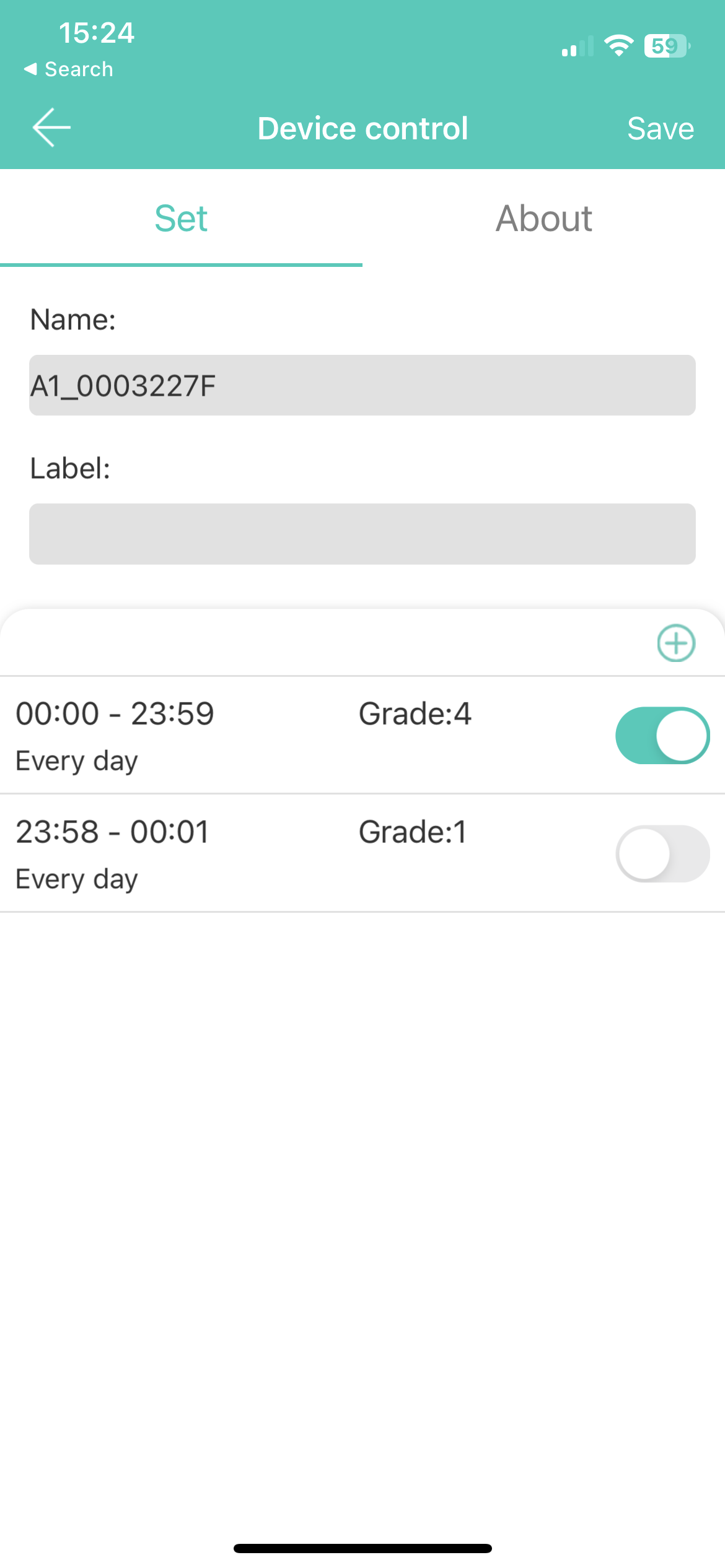Viewport: 725px width, 1568px height.
Task: Add a new schedule with the plus icon
Action: click(676, 643)
